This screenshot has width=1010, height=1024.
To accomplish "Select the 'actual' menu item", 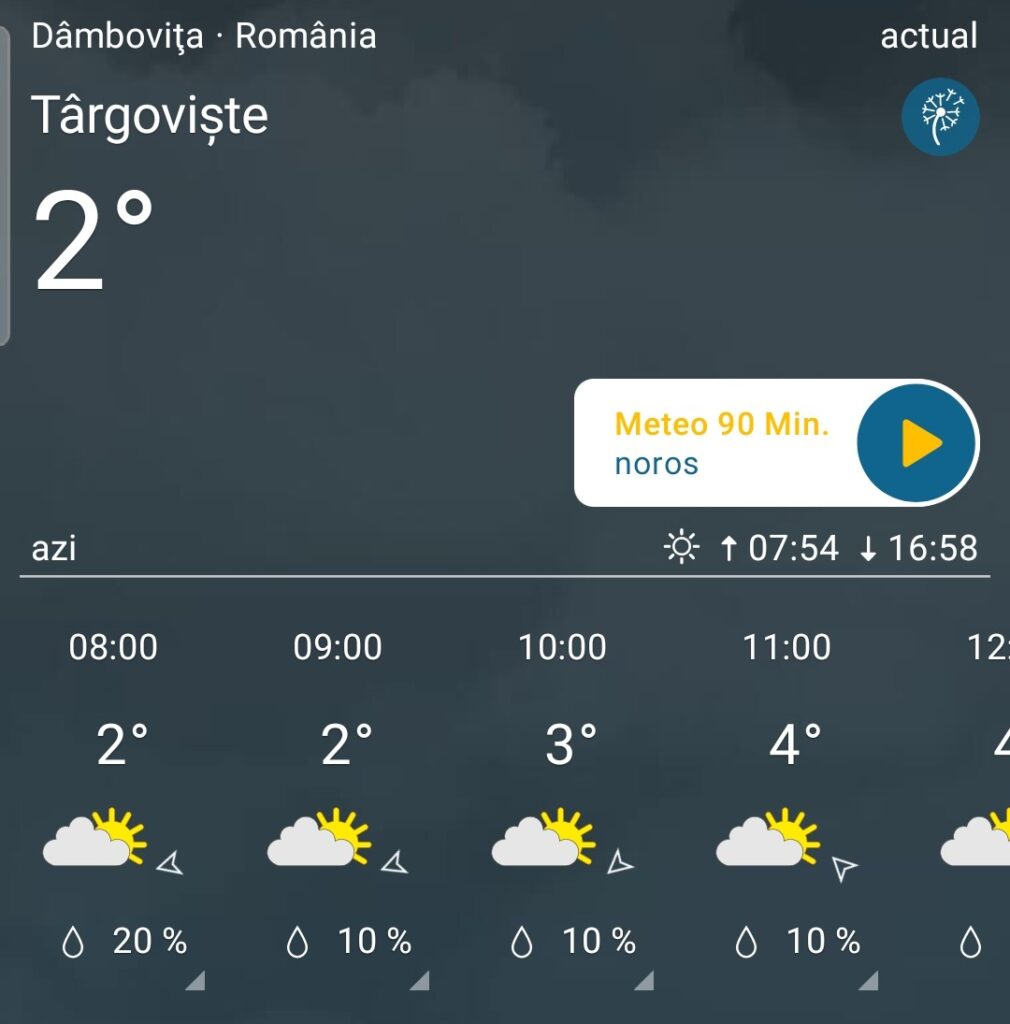I will (928, 36).
